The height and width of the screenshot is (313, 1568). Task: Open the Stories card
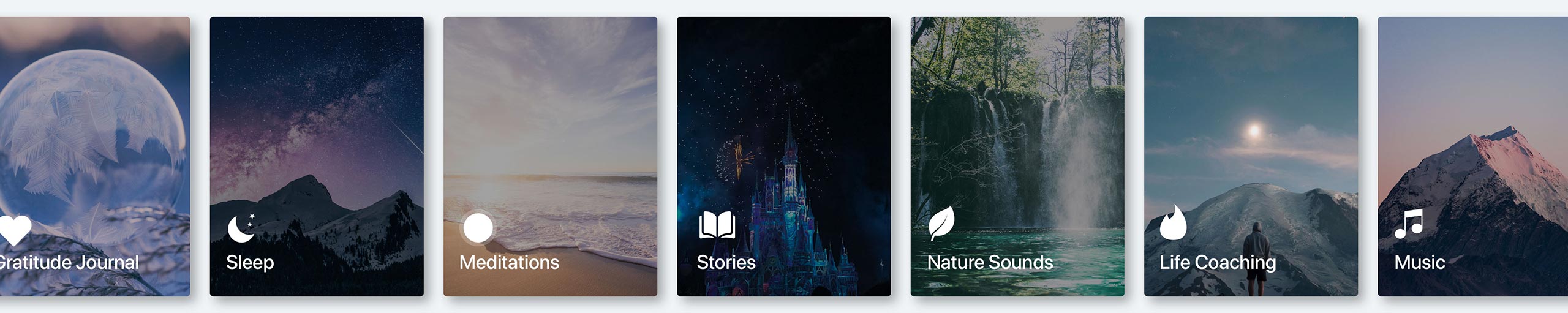(x=783, y=156)
